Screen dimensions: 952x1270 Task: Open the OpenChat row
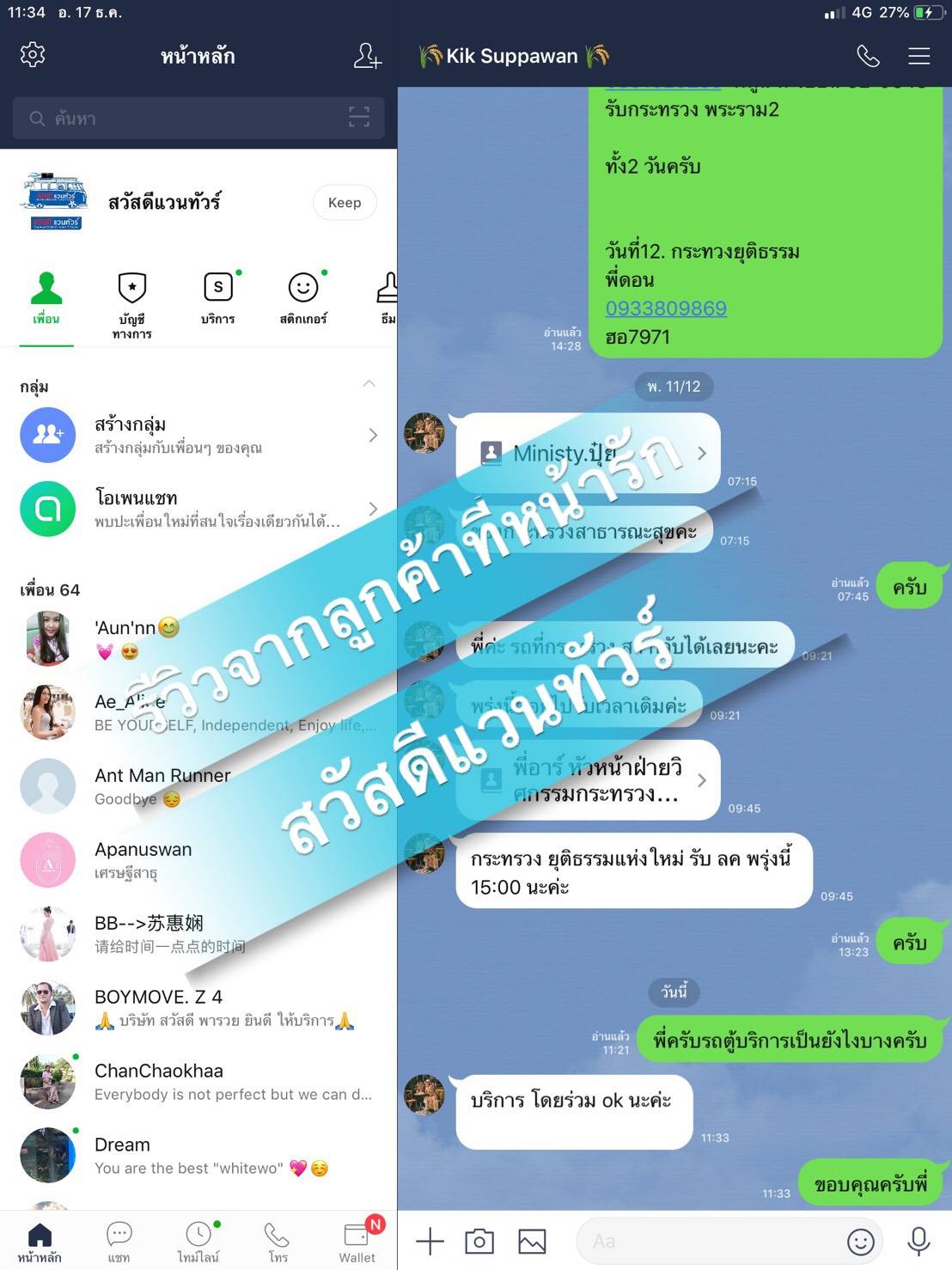pyautogui.click(x=198, y=509)
